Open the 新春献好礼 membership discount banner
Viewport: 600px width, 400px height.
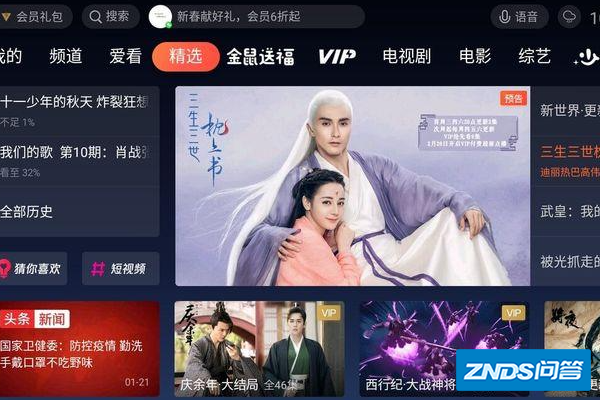tap(255, 16)
